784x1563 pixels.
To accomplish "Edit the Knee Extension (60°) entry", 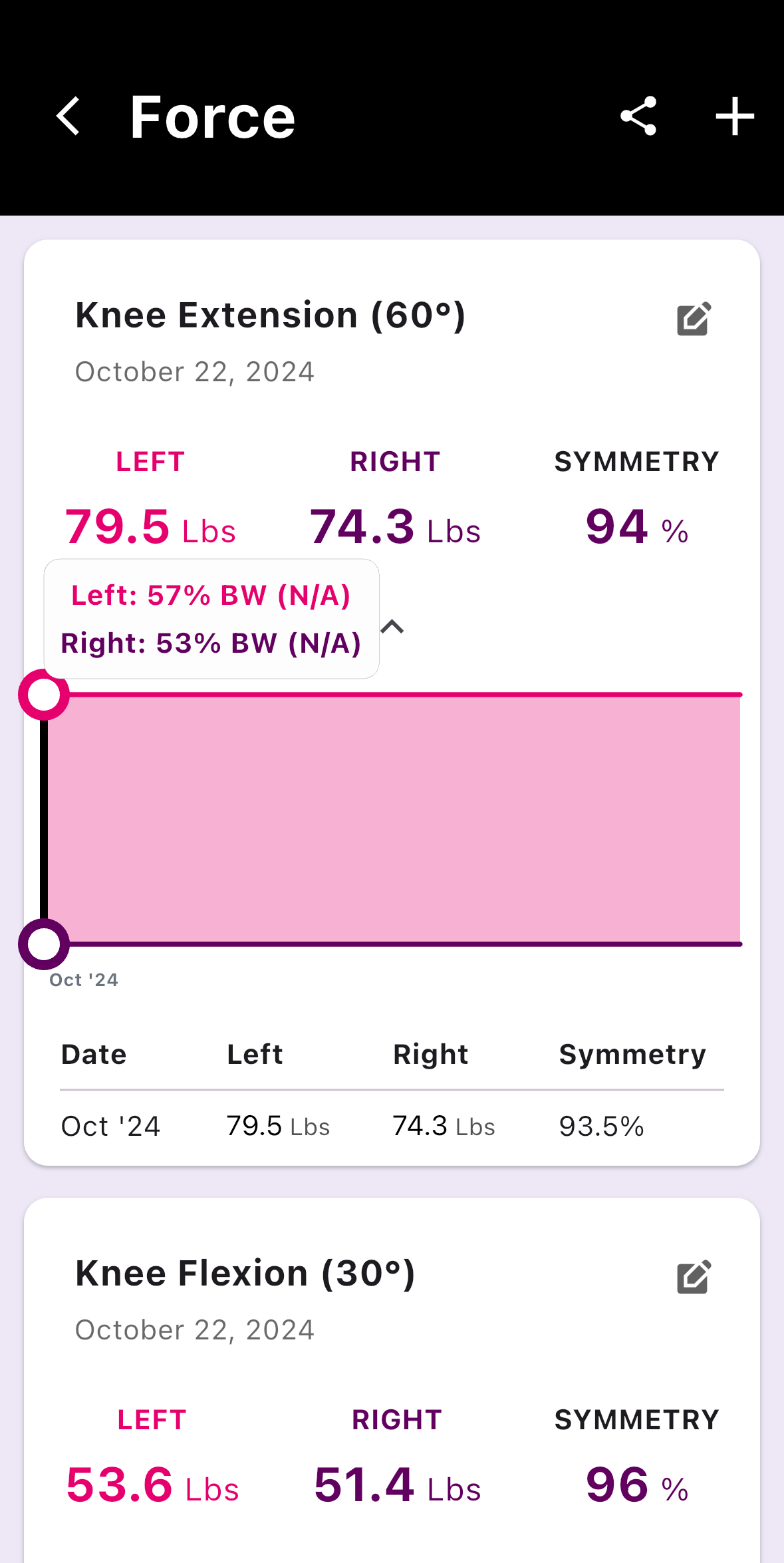I will click(694, 319).
